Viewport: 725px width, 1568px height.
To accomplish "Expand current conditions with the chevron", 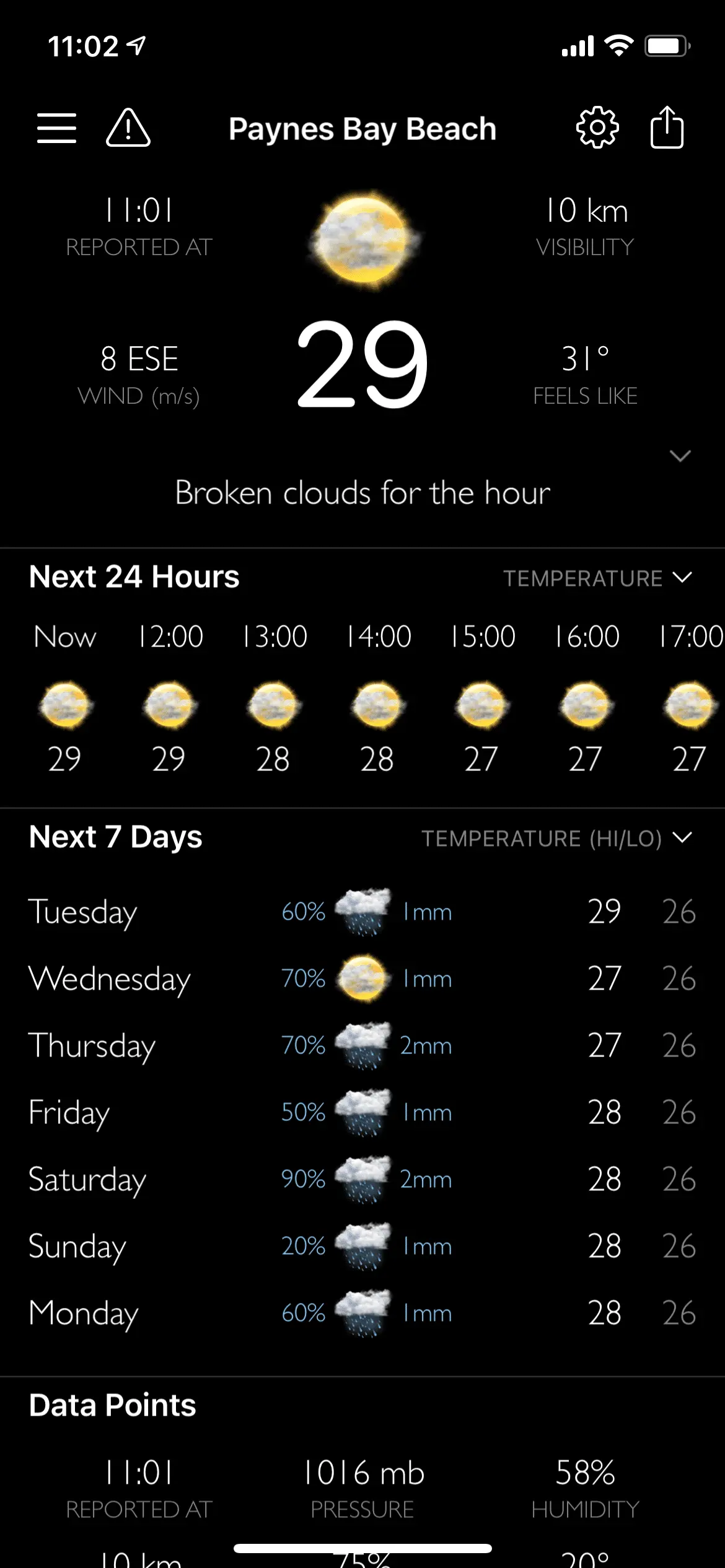I will point(680,456).
